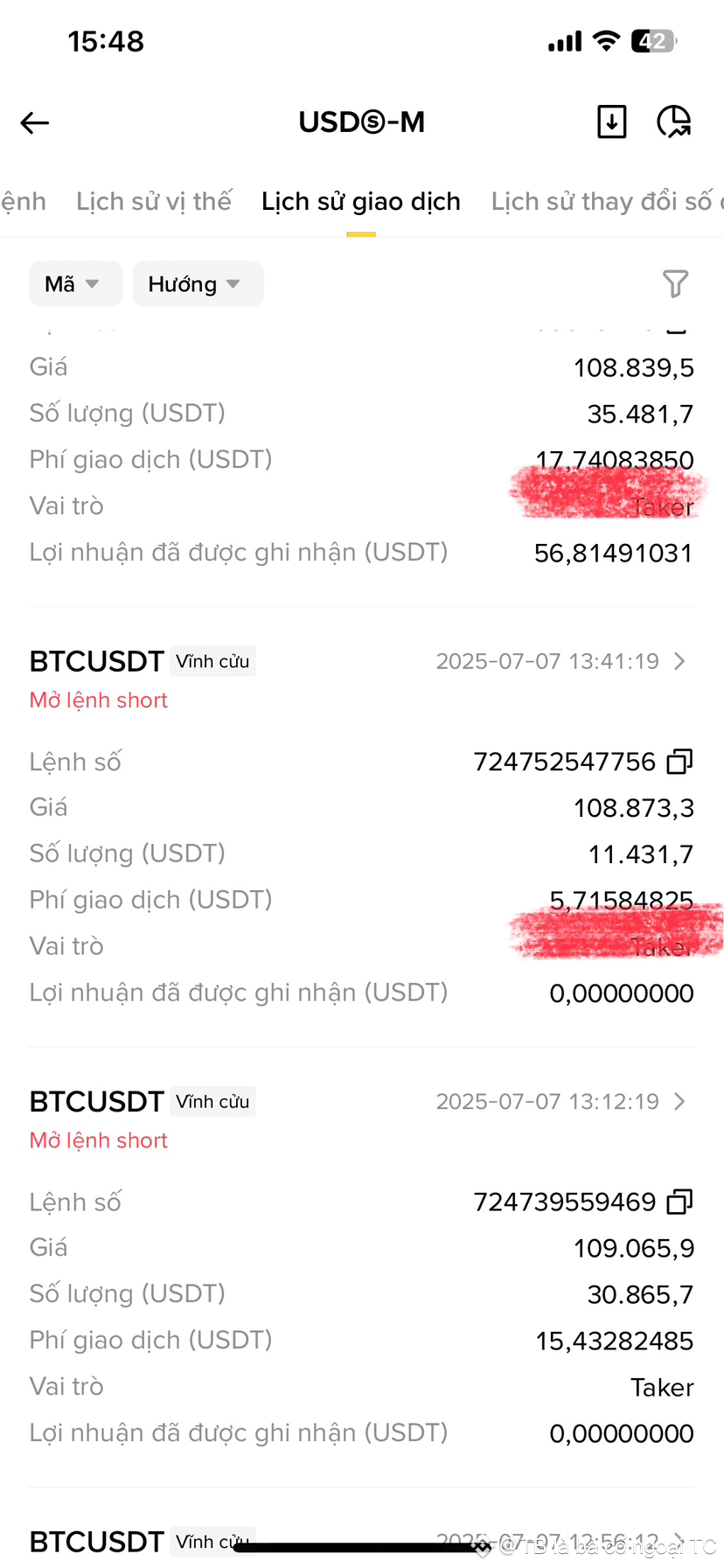Copy order number 724739559469

pyautogui.click(x=679, y=1202)
